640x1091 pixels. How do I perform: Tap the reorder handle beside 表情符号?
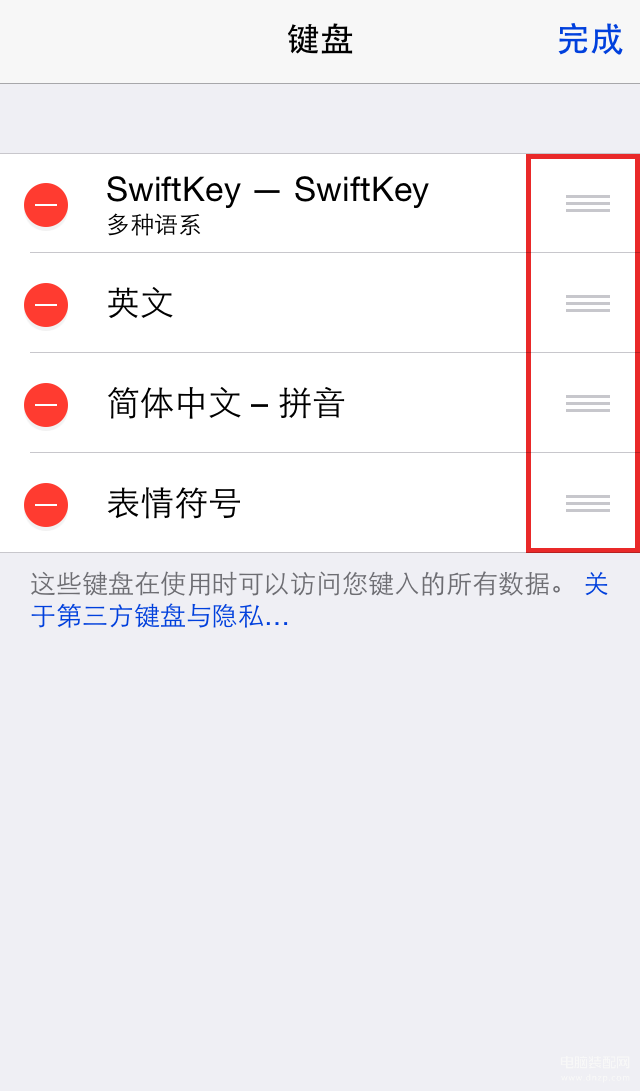click(x=588, y=503)
